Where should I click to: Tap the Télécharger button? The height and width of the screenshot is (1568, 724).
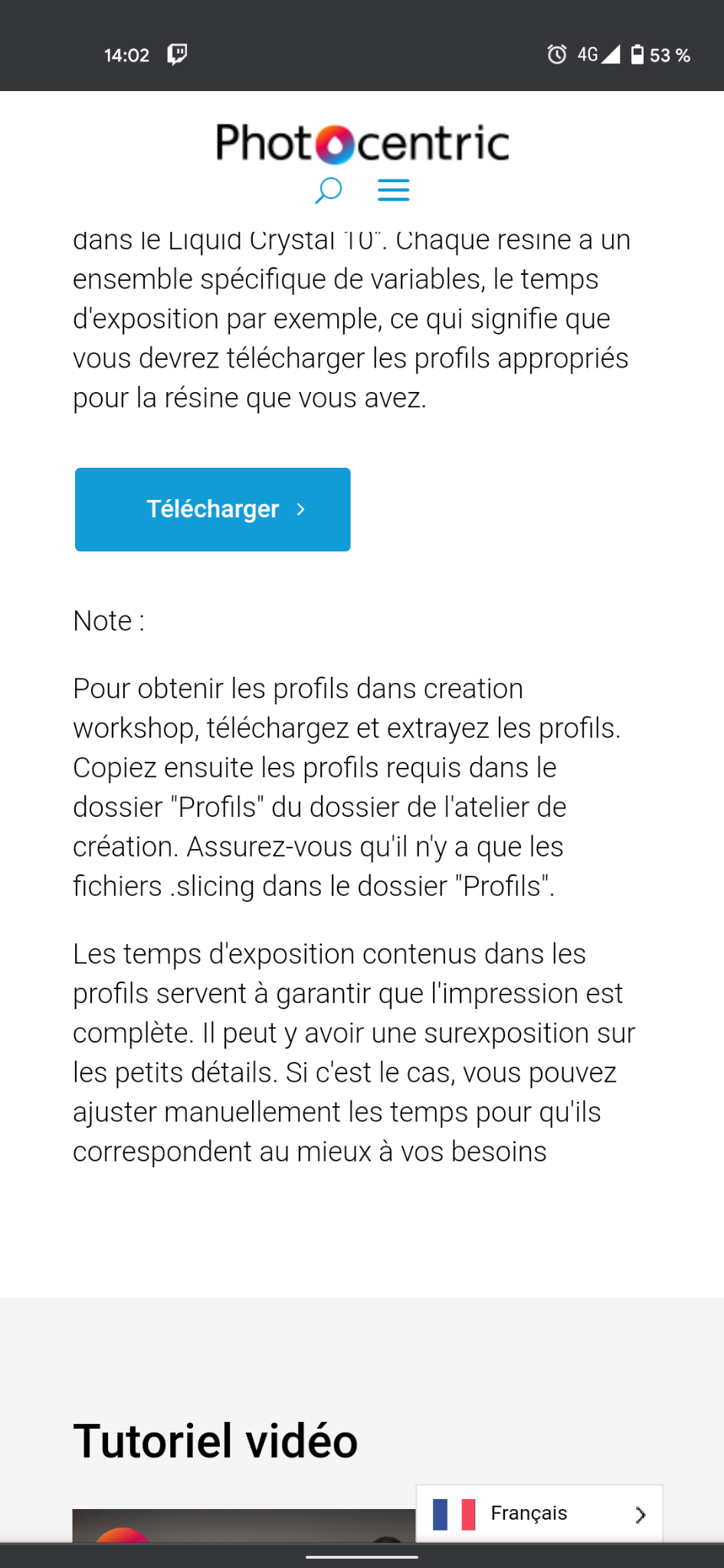tap(213, 509)
